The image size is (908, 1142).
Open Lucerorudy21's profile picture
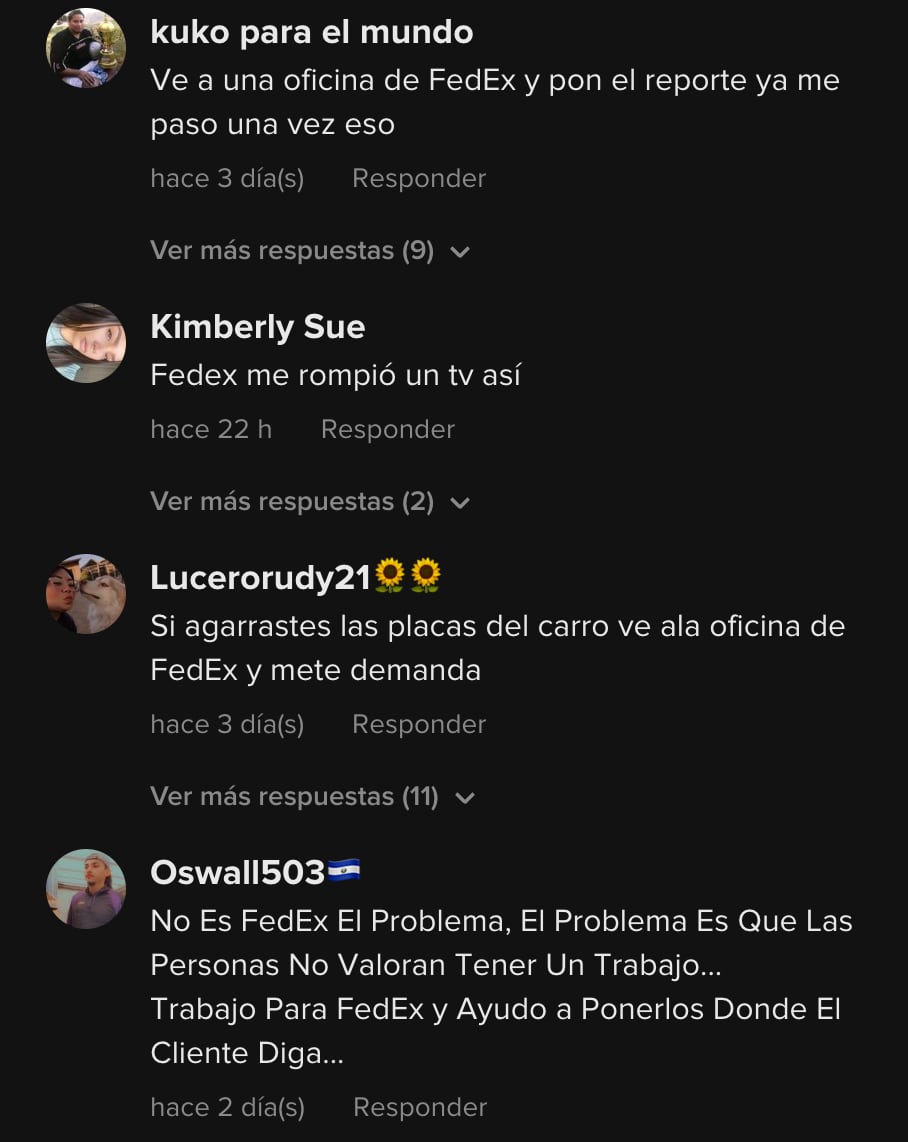(85, 593)
